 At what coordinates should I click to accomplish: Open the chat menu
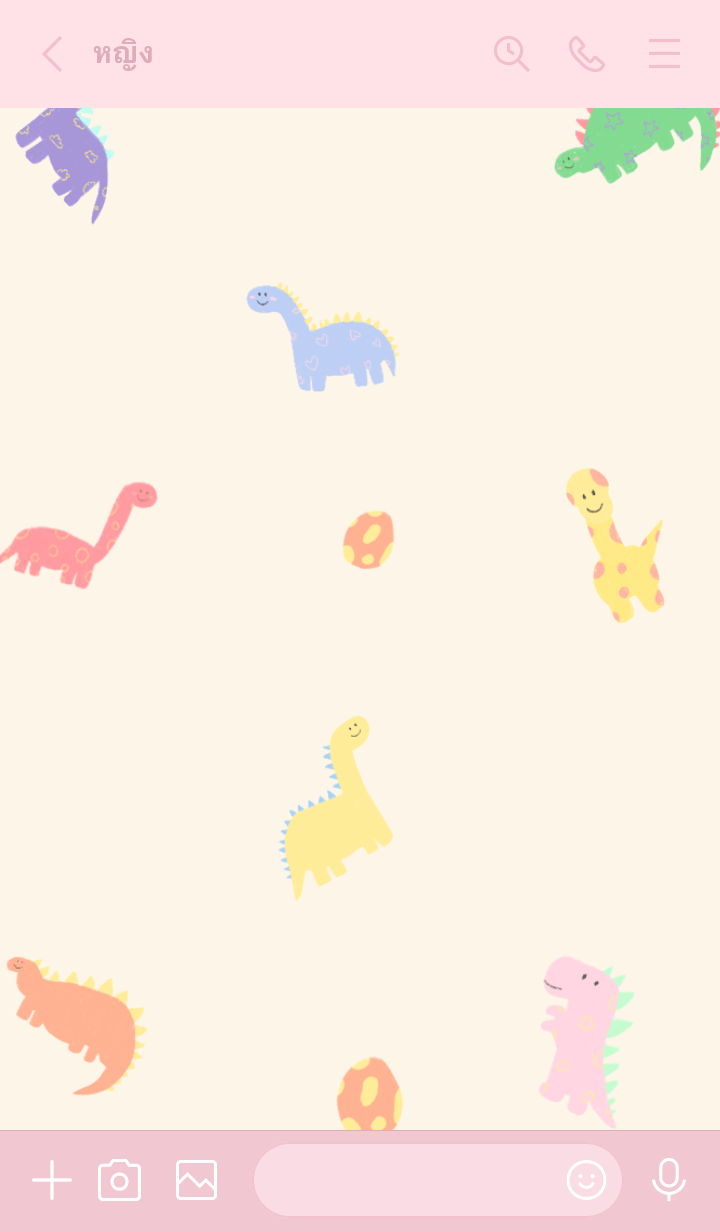tap(664, 54)
